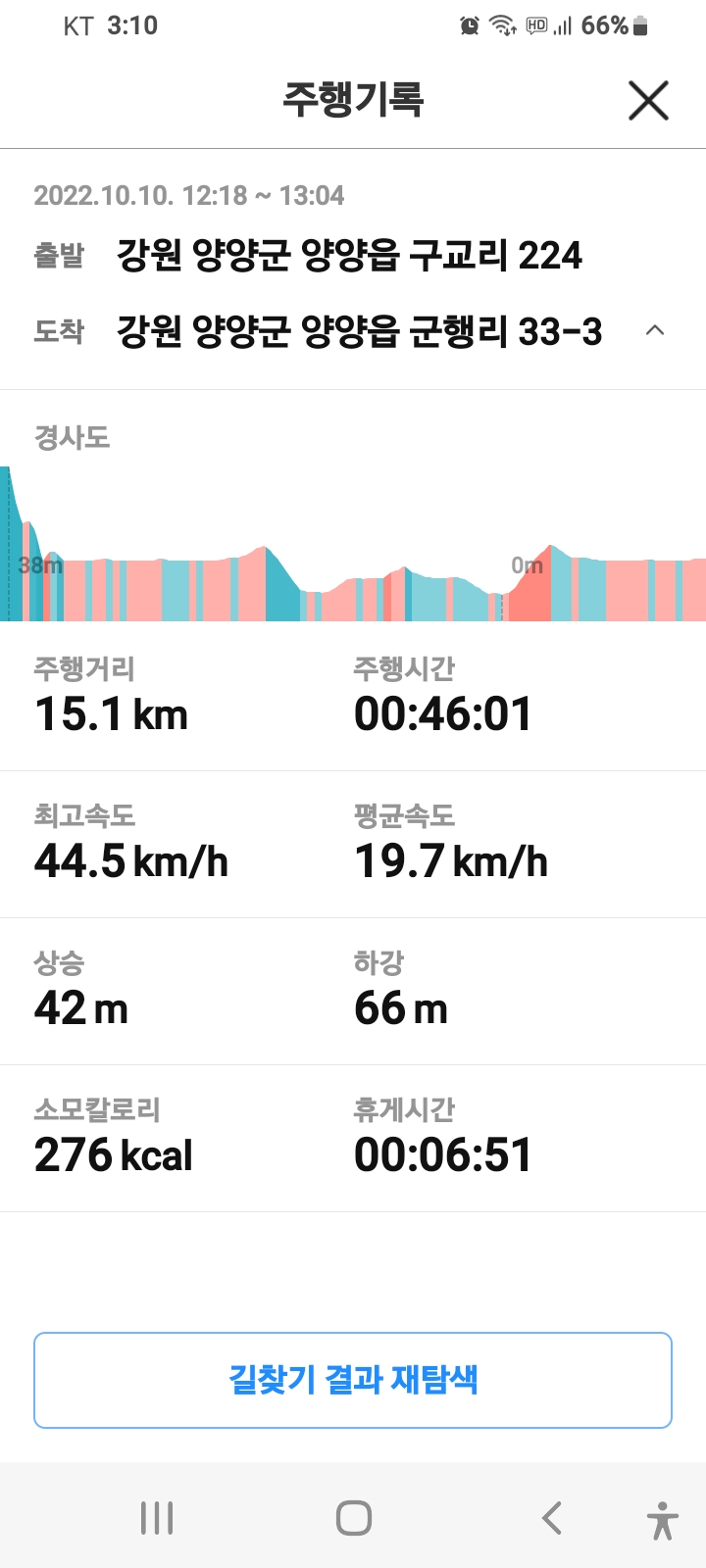Tap the 길찾기 결과 재탐색 button
Screen dimensions: 706x1568
tap(353, 1380)
